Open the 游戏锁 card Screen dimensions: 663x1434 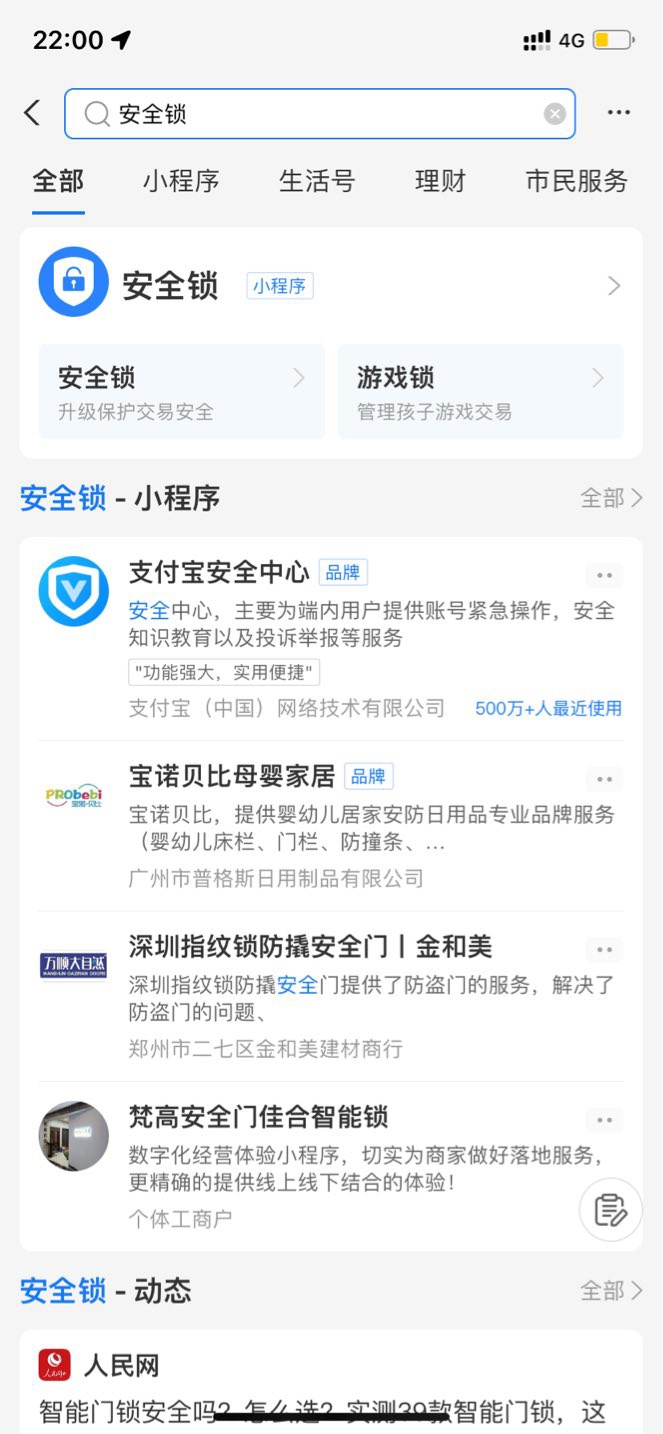click(480, 391)
